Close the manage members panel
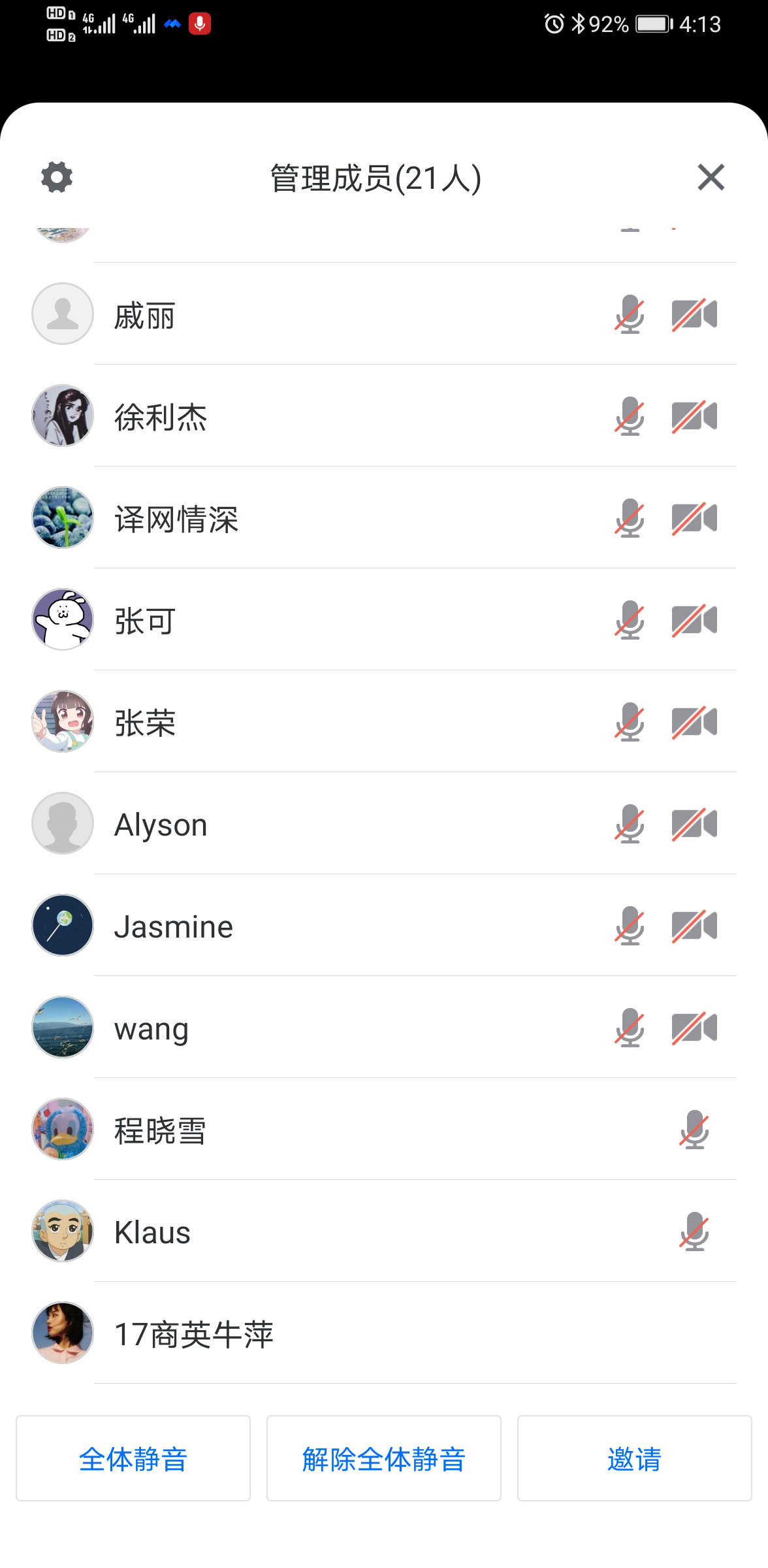This screenshot has width=768, height=1568. [711, 178]
